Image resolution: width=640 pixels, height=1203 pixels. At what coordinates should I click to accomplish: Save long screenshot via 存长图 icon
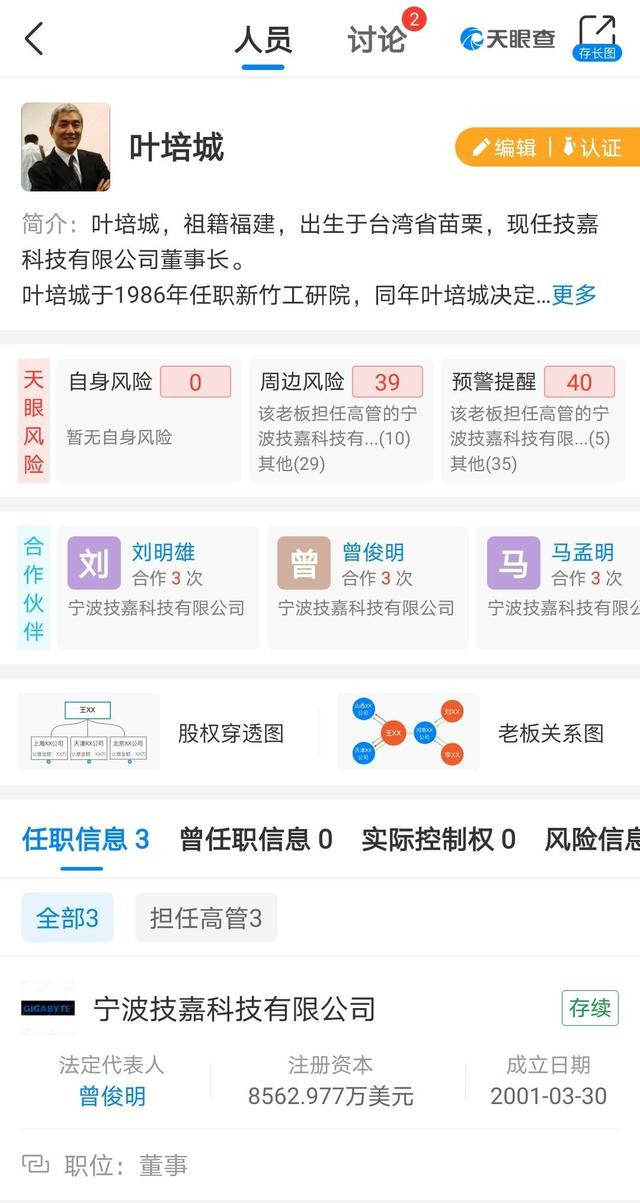pos(598,38)
